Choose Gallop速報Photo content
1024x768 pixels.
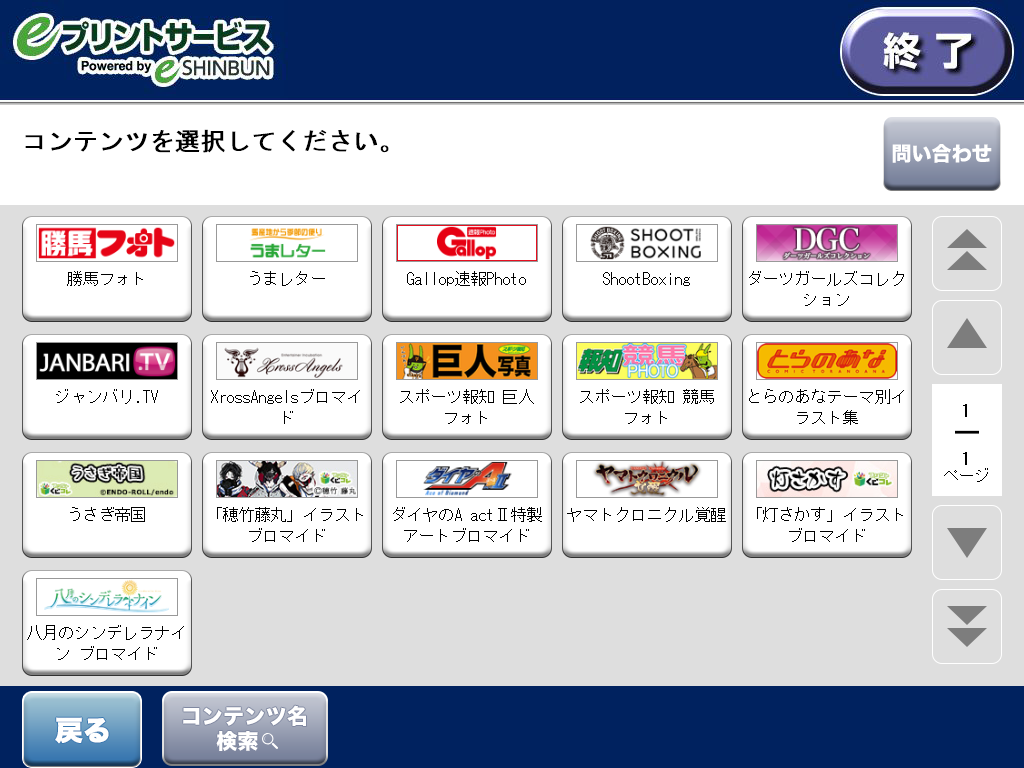(x=467, y=267)
